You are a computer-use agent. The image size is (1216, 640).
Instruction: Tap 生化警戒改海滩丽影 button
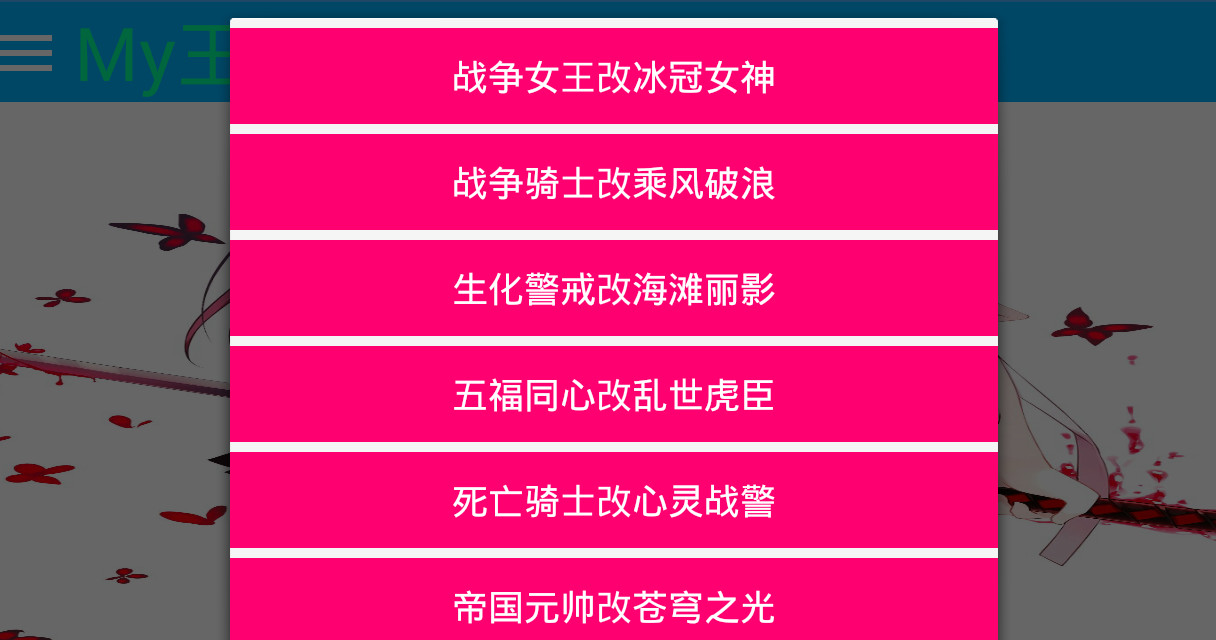(613, 288)
